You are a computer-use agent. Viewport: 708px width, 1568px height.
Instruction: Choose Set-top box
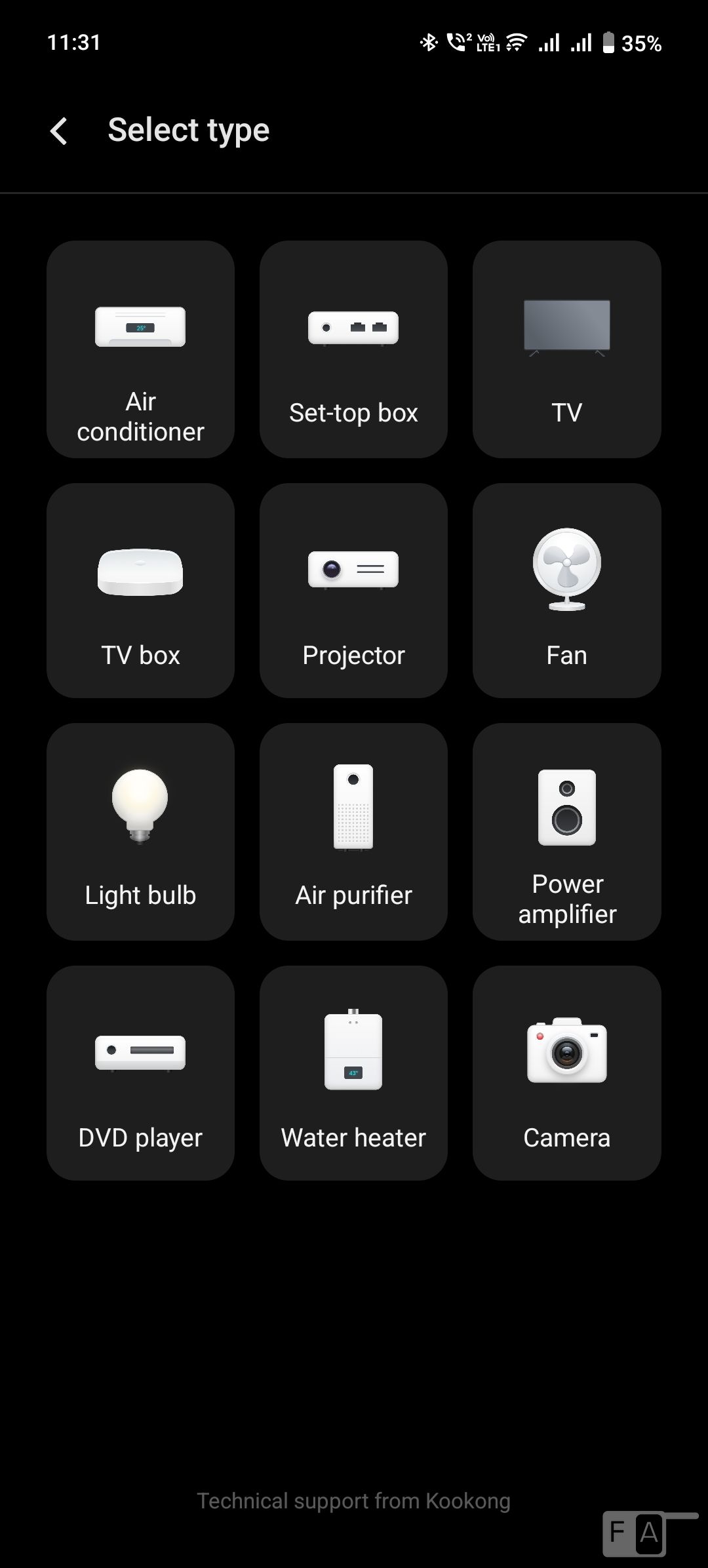353,349
